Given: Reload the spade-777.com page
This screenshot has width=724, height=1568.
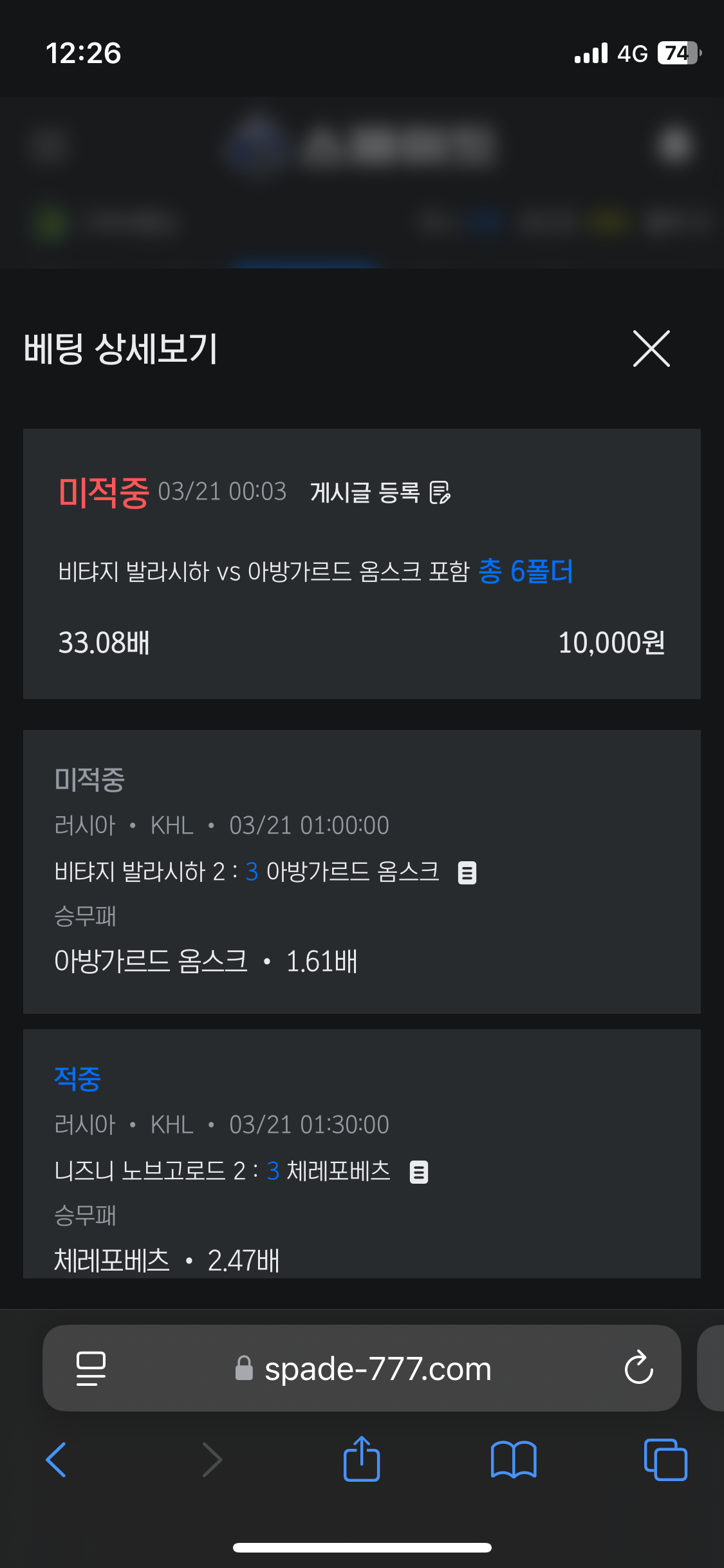Looking at the screenshot, I should 638,1368.
